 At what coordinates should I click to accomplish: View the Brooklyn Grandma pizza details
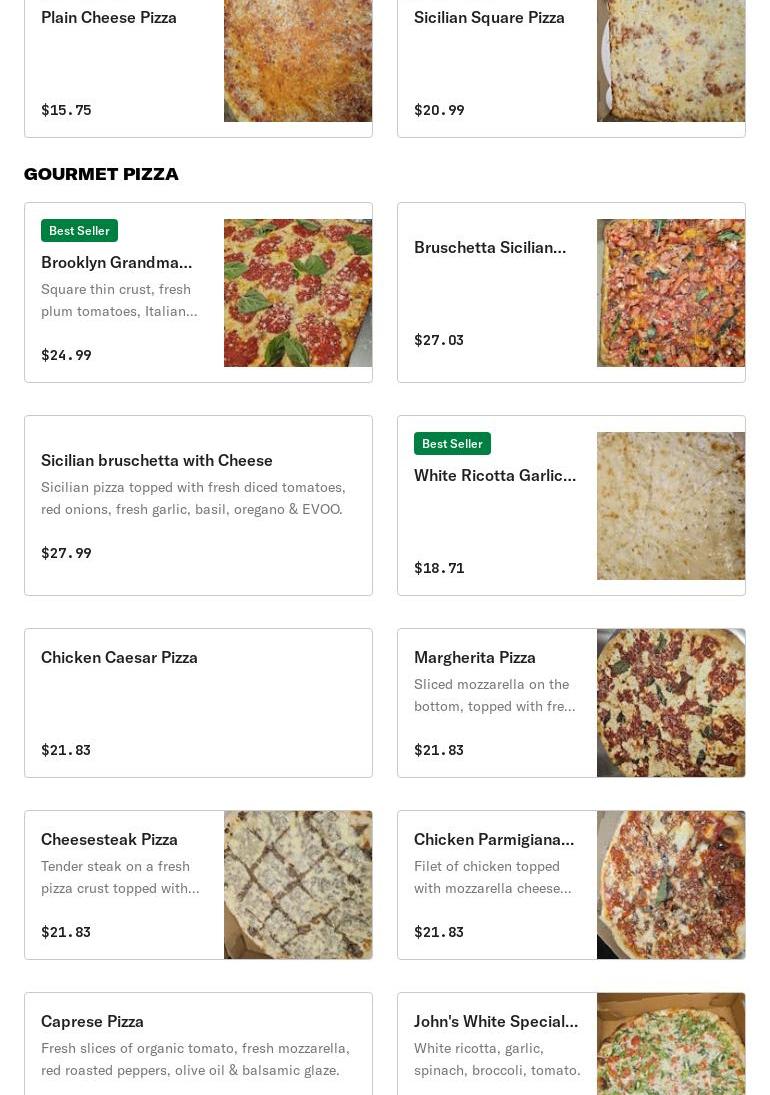click(198, 292)
